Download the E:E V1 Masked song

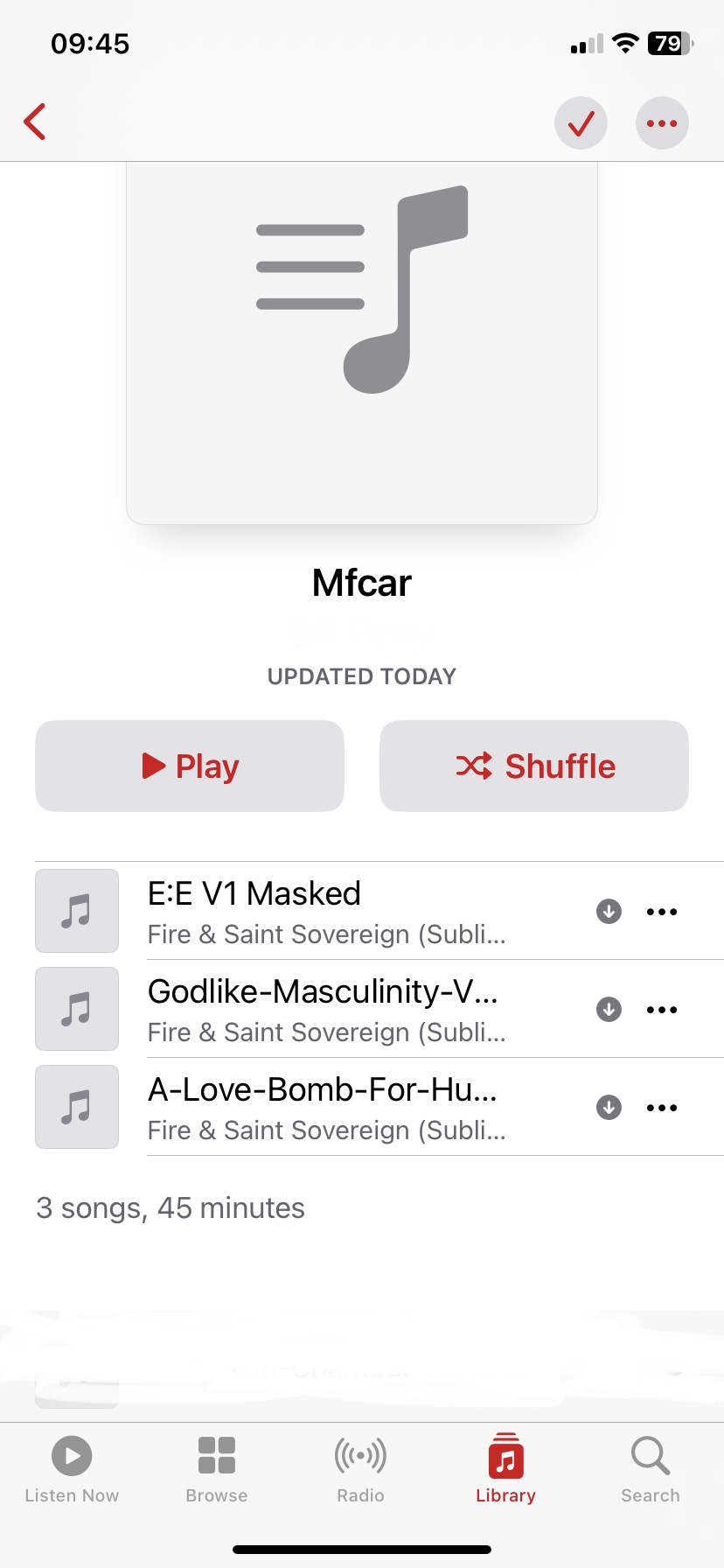click(x=609, y=912)
